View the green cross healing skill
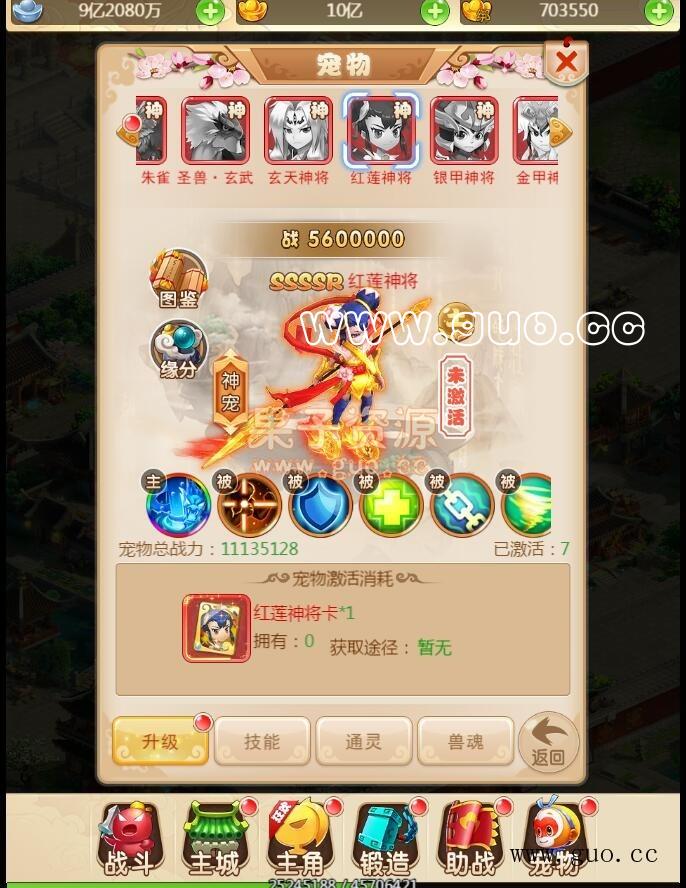 [391, 505]
